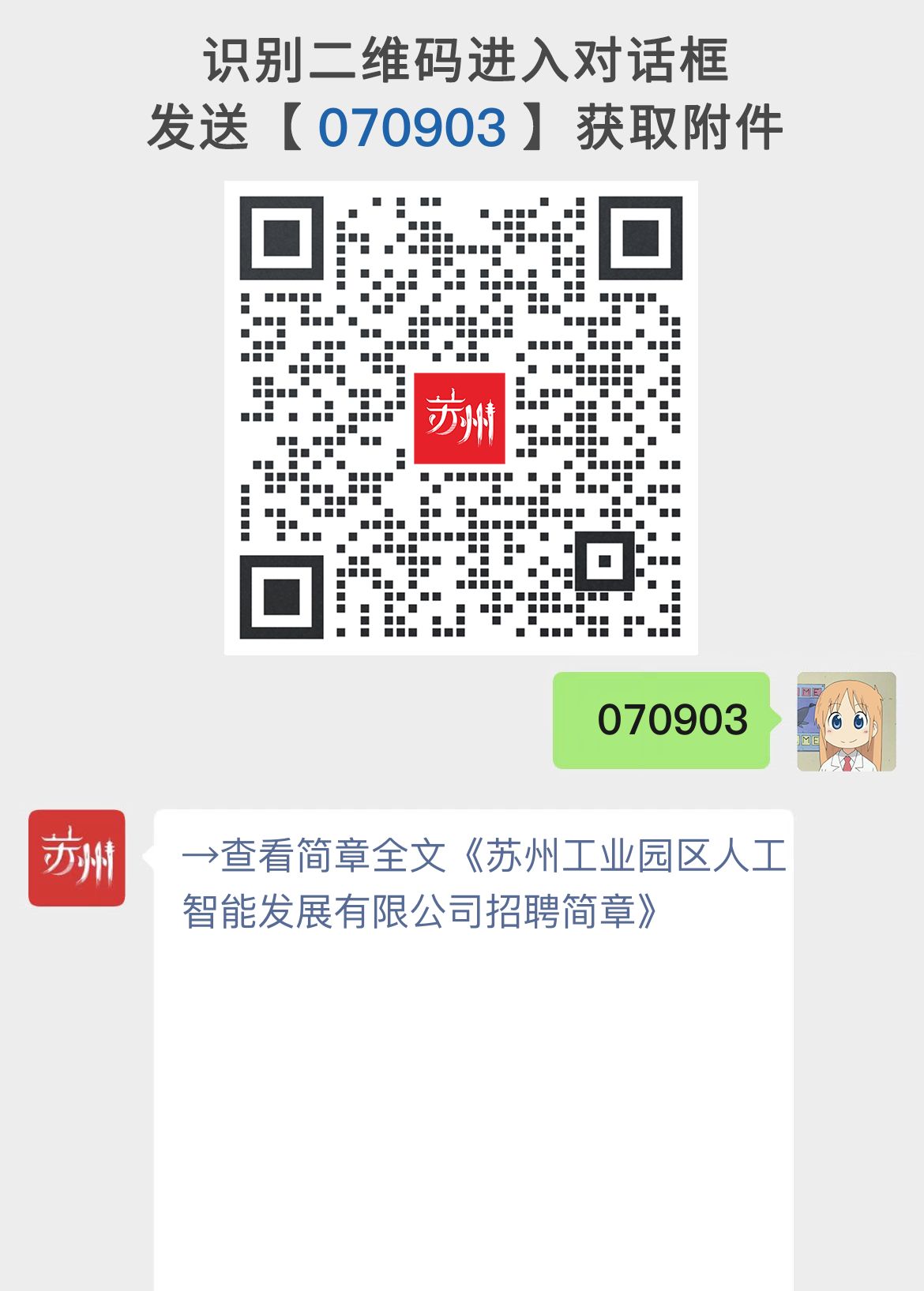924x1291 pixels.
Task: Tap the Suzhou logo at the QR code center
Action: coord(460,417)
